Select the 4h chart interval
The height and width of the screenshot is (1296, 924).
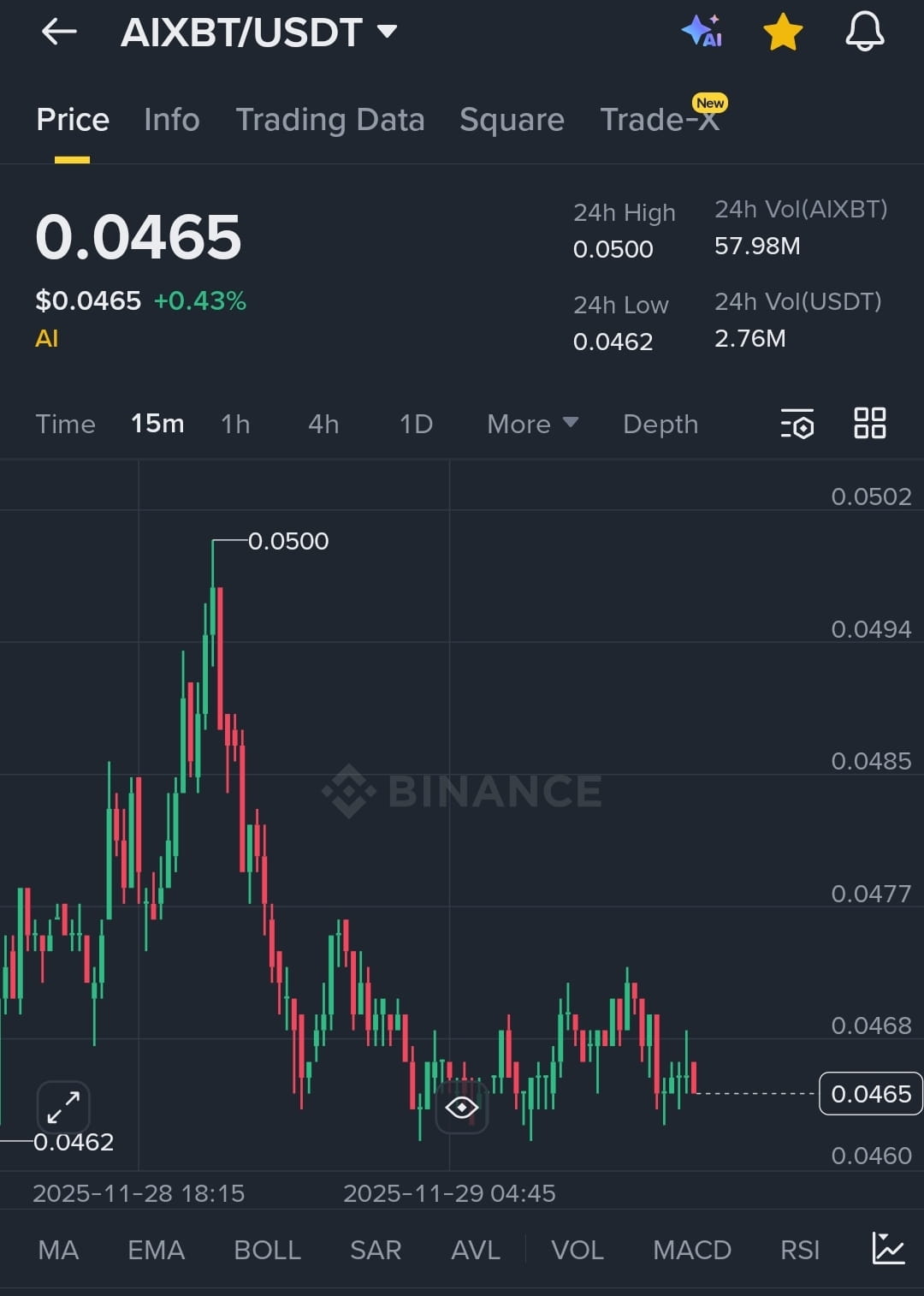323,424
